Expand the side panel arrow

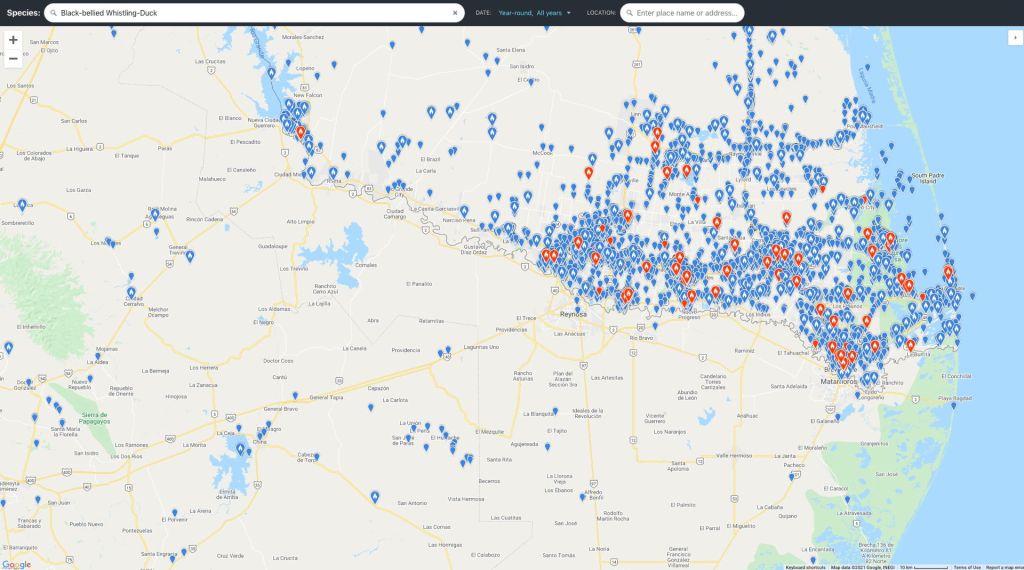1014,36
